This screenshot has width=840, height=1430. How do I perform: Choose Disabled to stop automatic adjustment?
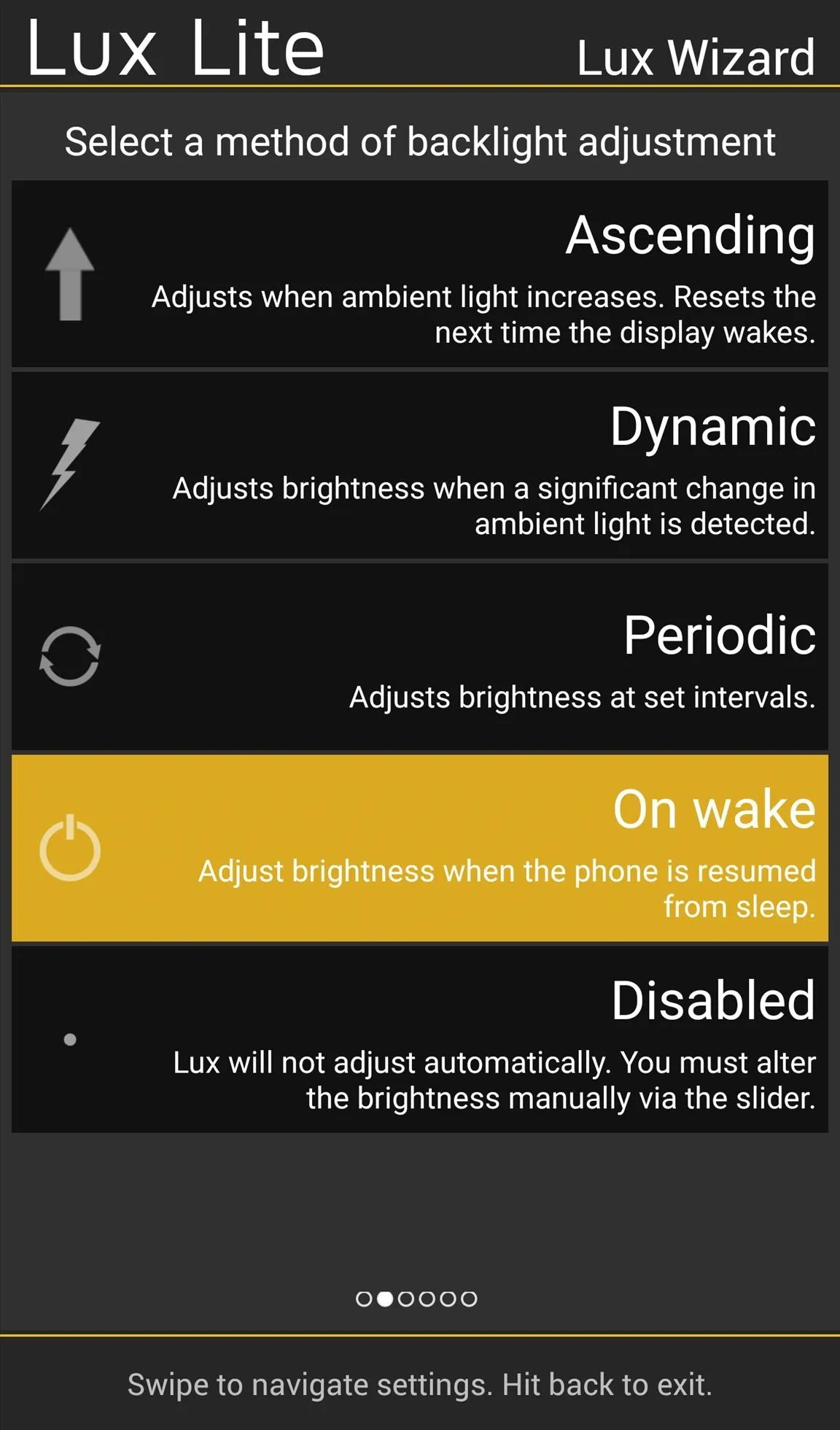point(420,1040)
